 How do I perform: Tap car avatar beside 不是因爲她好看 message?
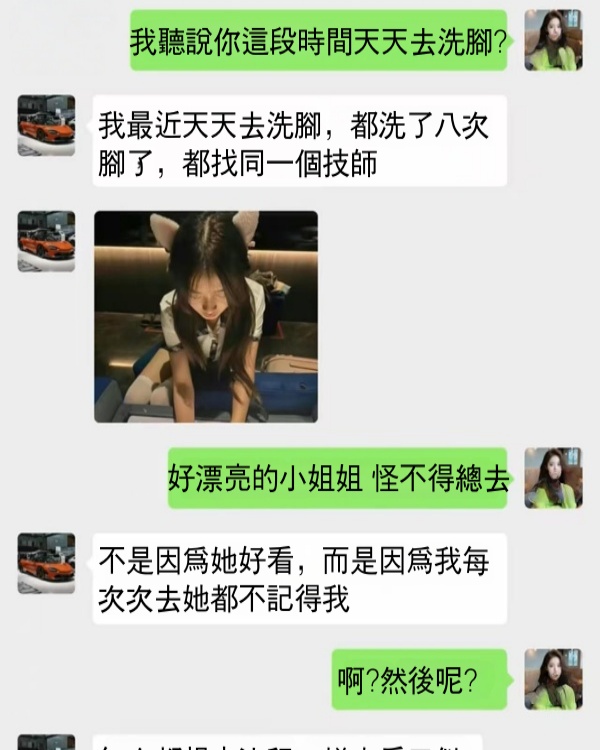(46, 563)
